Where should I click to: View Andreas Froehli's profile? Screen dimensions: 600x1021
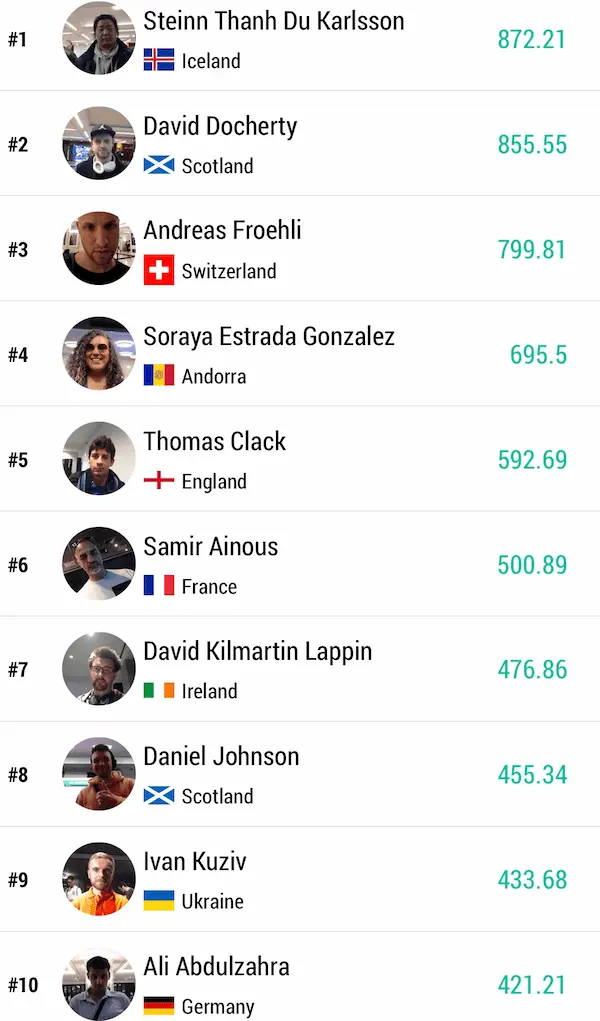(x=222, y=231)
